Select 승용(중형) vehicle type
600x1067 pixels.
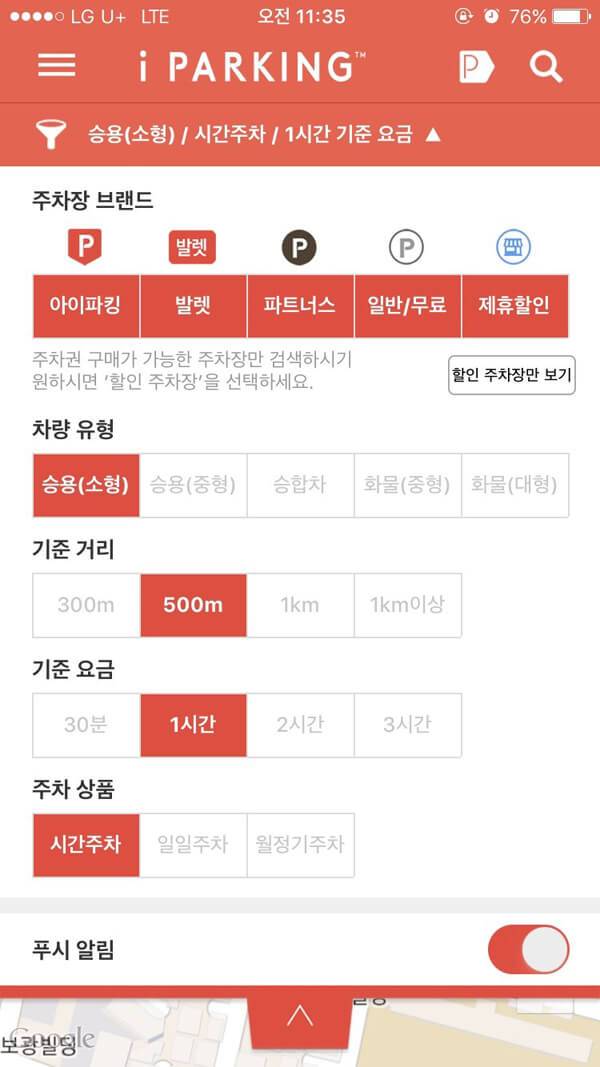coord(193,485)
